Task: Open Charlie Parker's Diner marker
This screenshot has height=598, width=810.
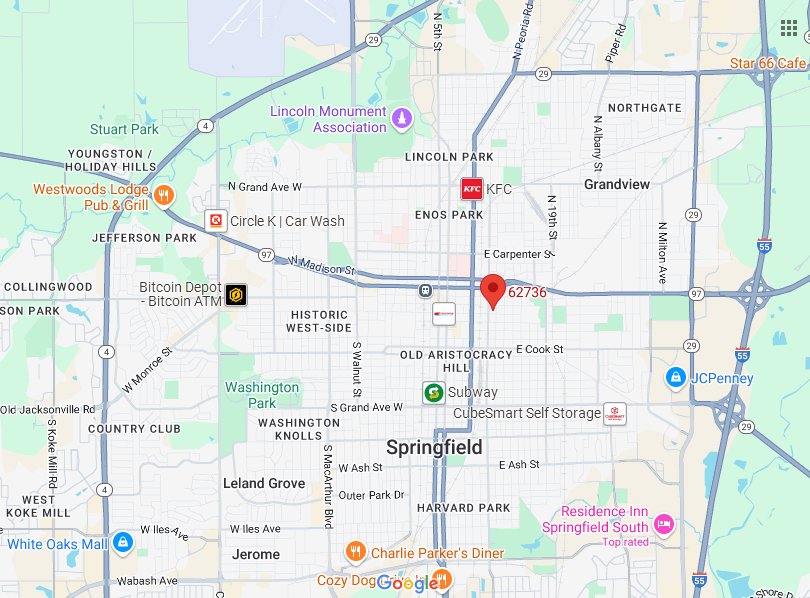Action: pyautogui.click(x=355, y=551)
